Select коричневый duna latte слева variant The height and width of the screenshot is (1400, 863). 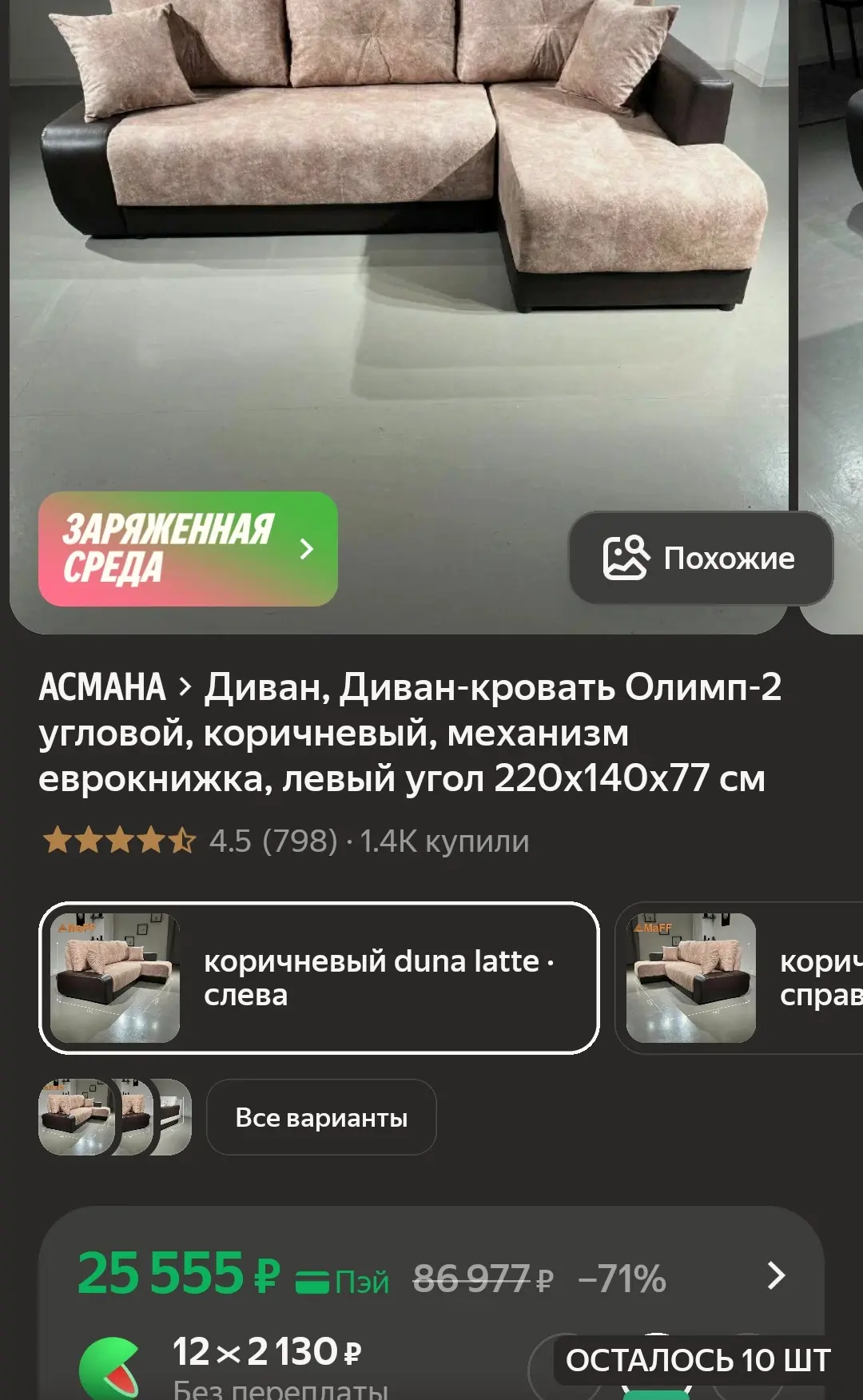click(319, 978)
